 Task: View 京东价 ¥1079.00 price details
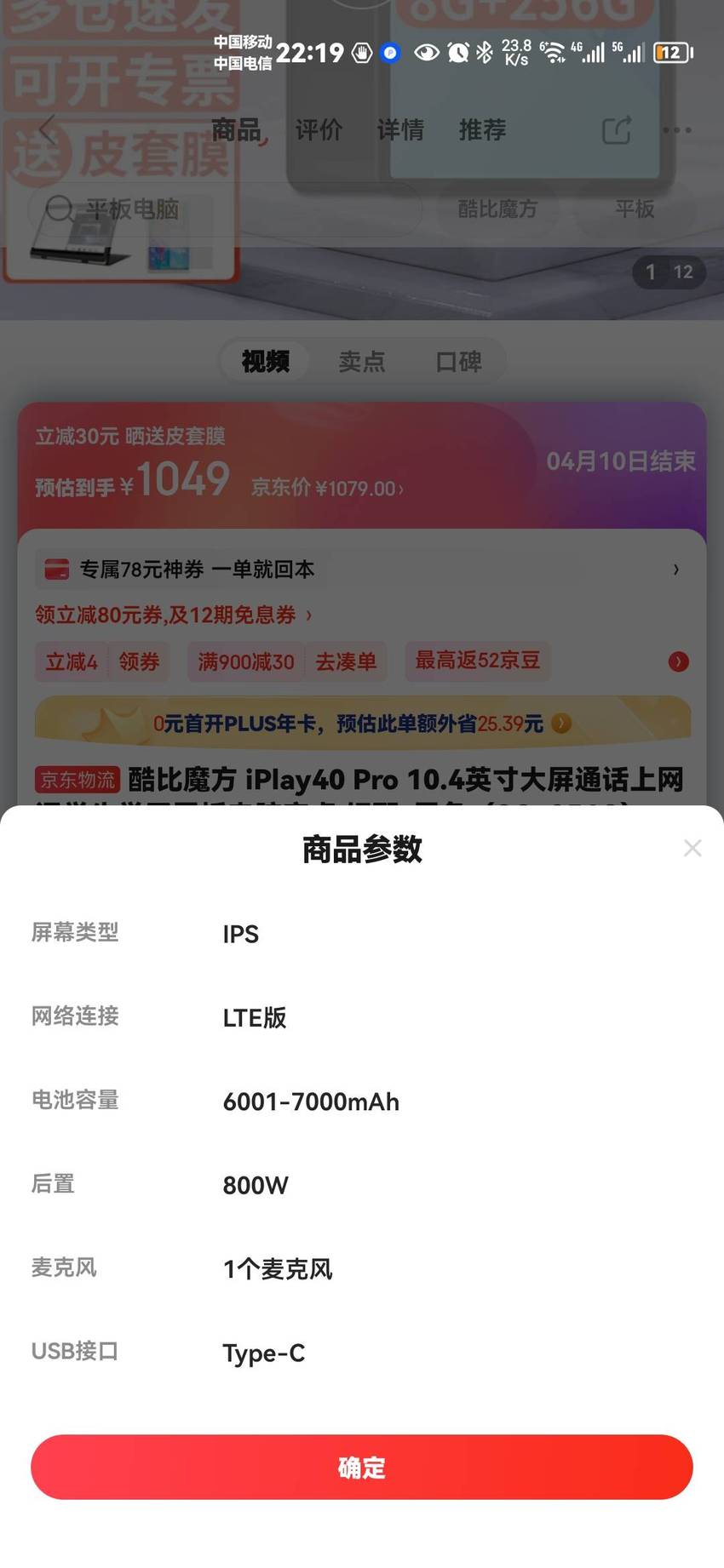coord(327,488)
